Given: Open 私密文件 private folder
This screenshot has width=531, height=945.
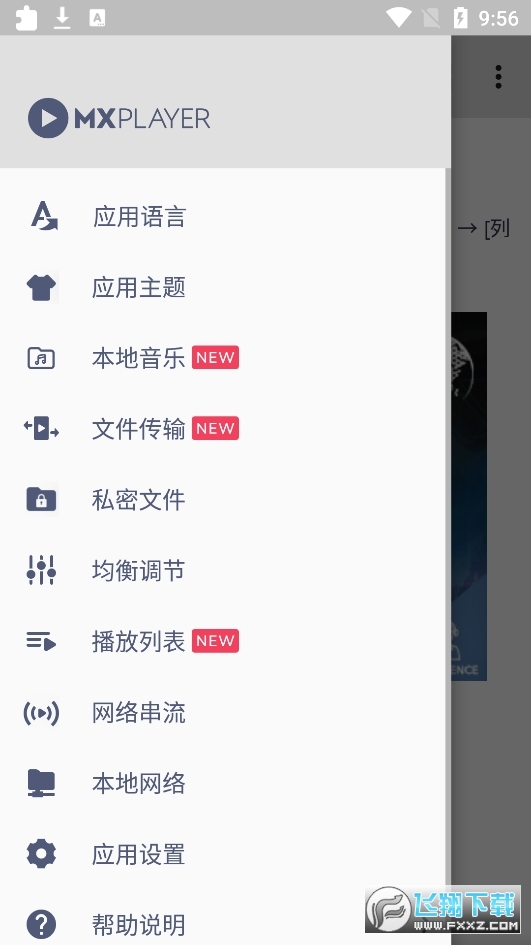Looking at the screenshot, I should [x=223, y=500].
